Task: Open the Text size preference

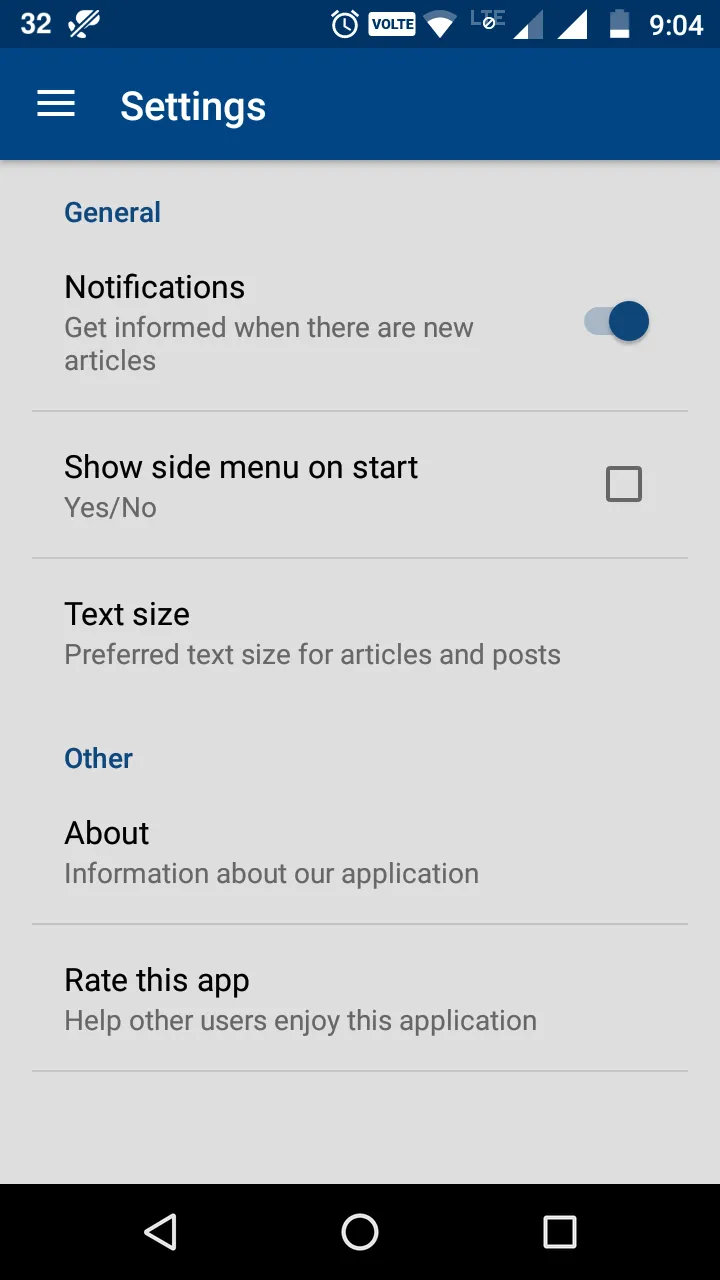Action: [x=311, y=632]
